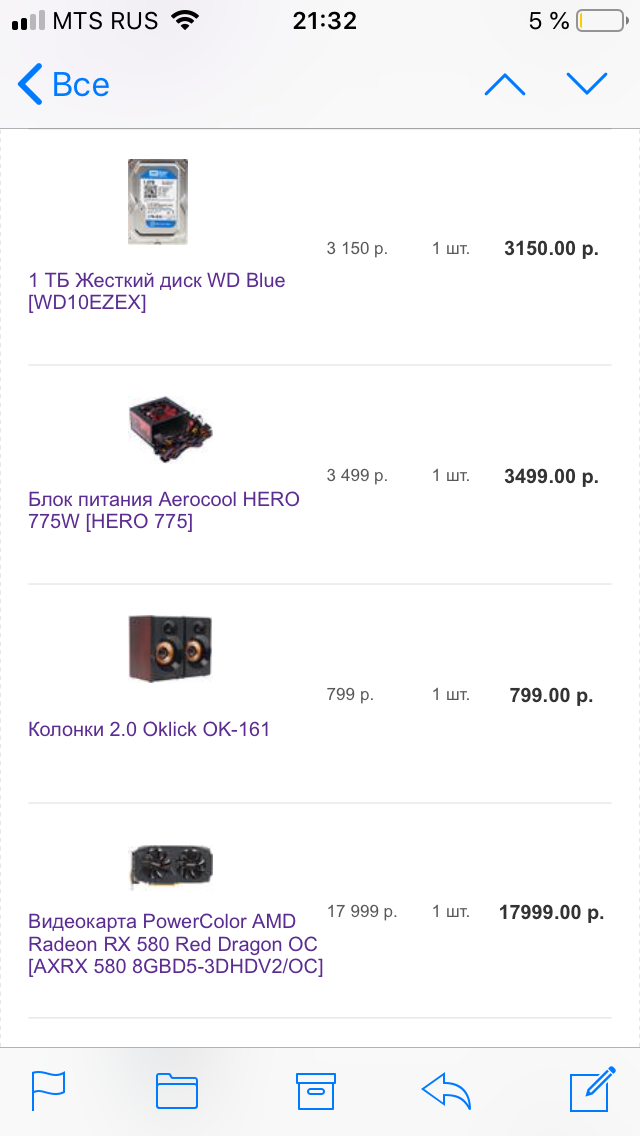Move the email to a folder
This screenshot has height=1136, width=640.
177,1090
